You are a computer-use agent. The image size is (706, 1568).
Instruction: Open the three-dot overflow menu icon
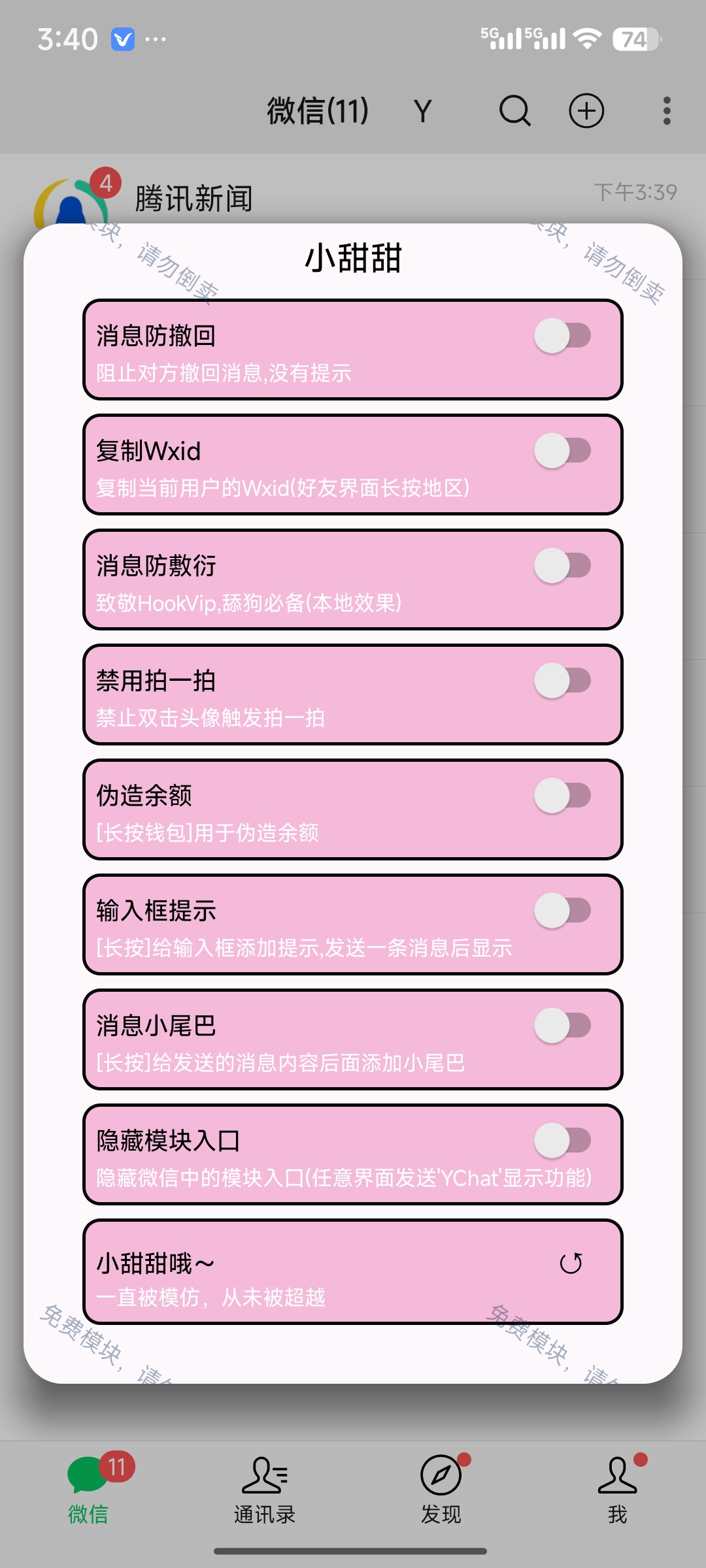(667, 111)
